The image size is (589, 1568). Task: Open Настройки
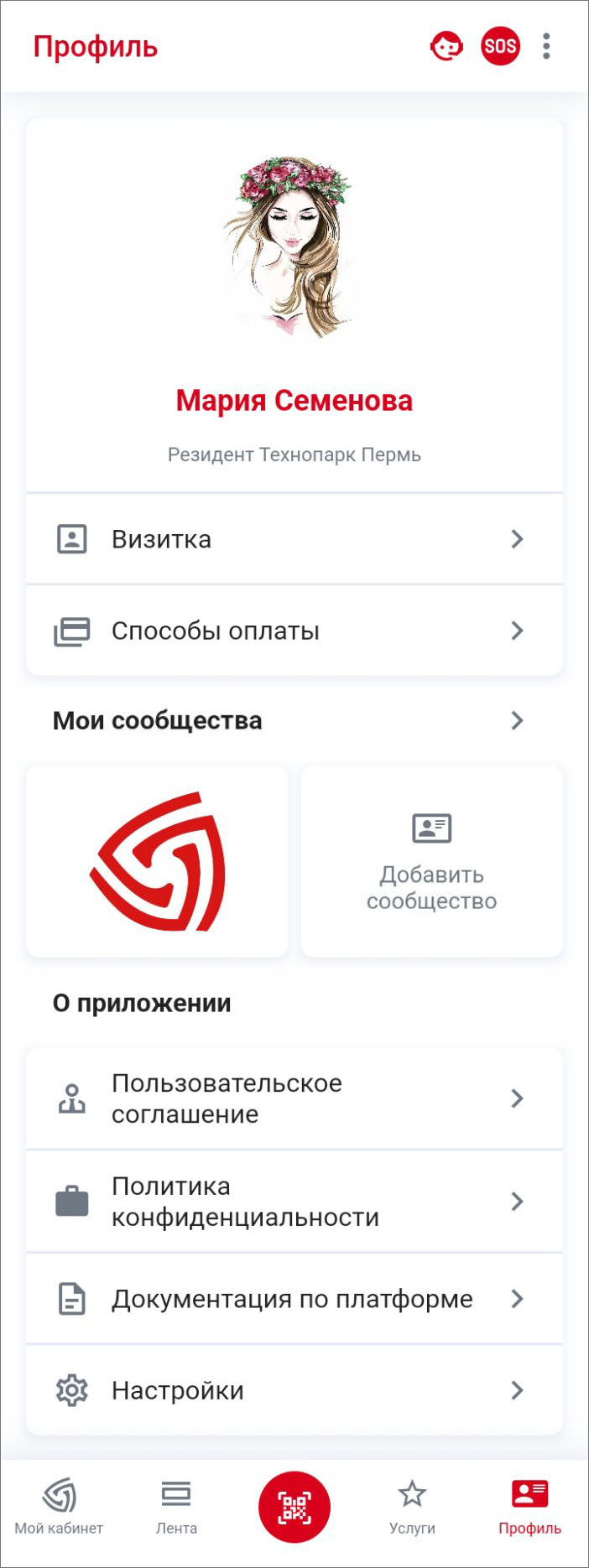(294, 1390)
